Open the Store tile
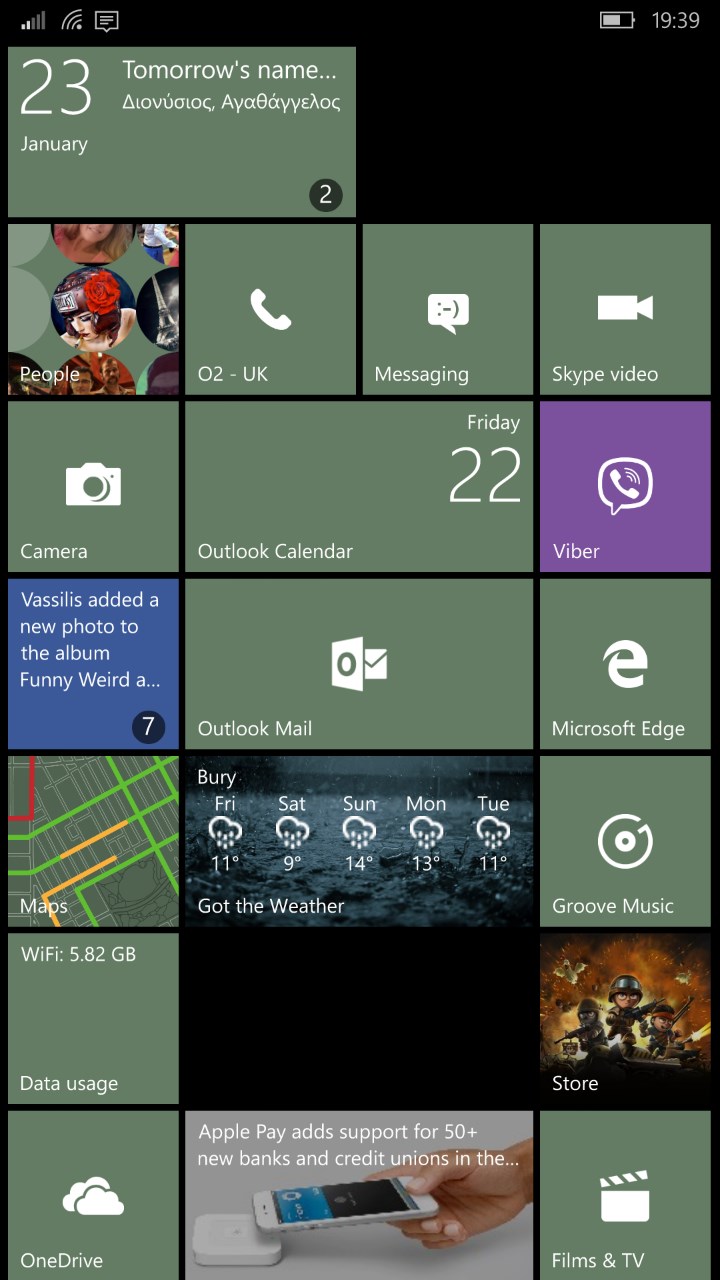This screenshot has height=1280, width=720. click(625, 1018)
